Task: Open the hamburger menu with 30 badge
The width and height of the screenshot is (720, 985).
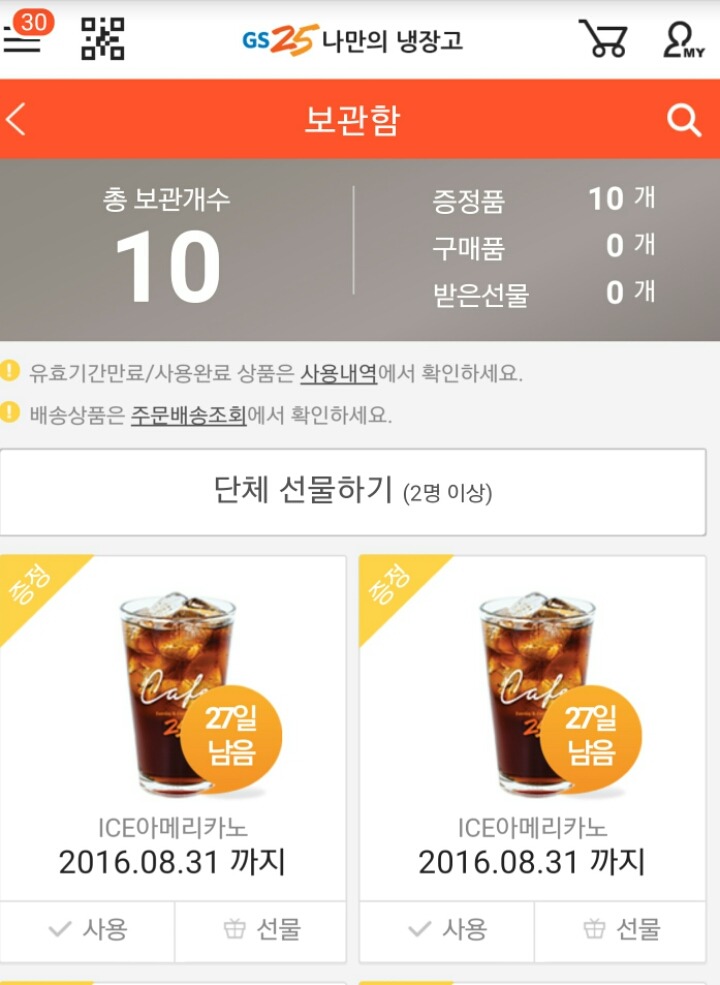Action: 24,39
